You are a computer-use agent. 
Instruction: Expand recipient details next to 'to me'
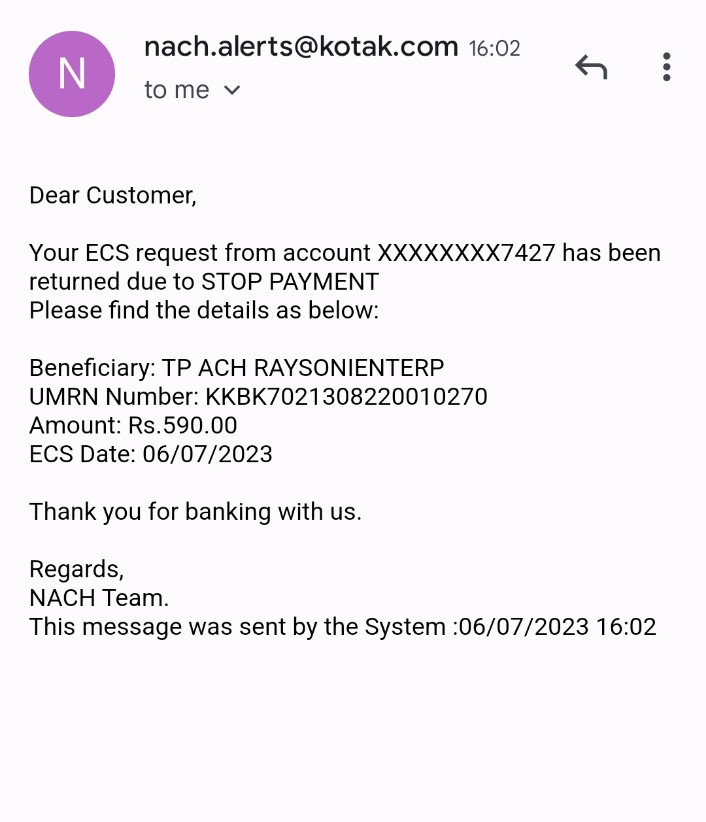231,91
